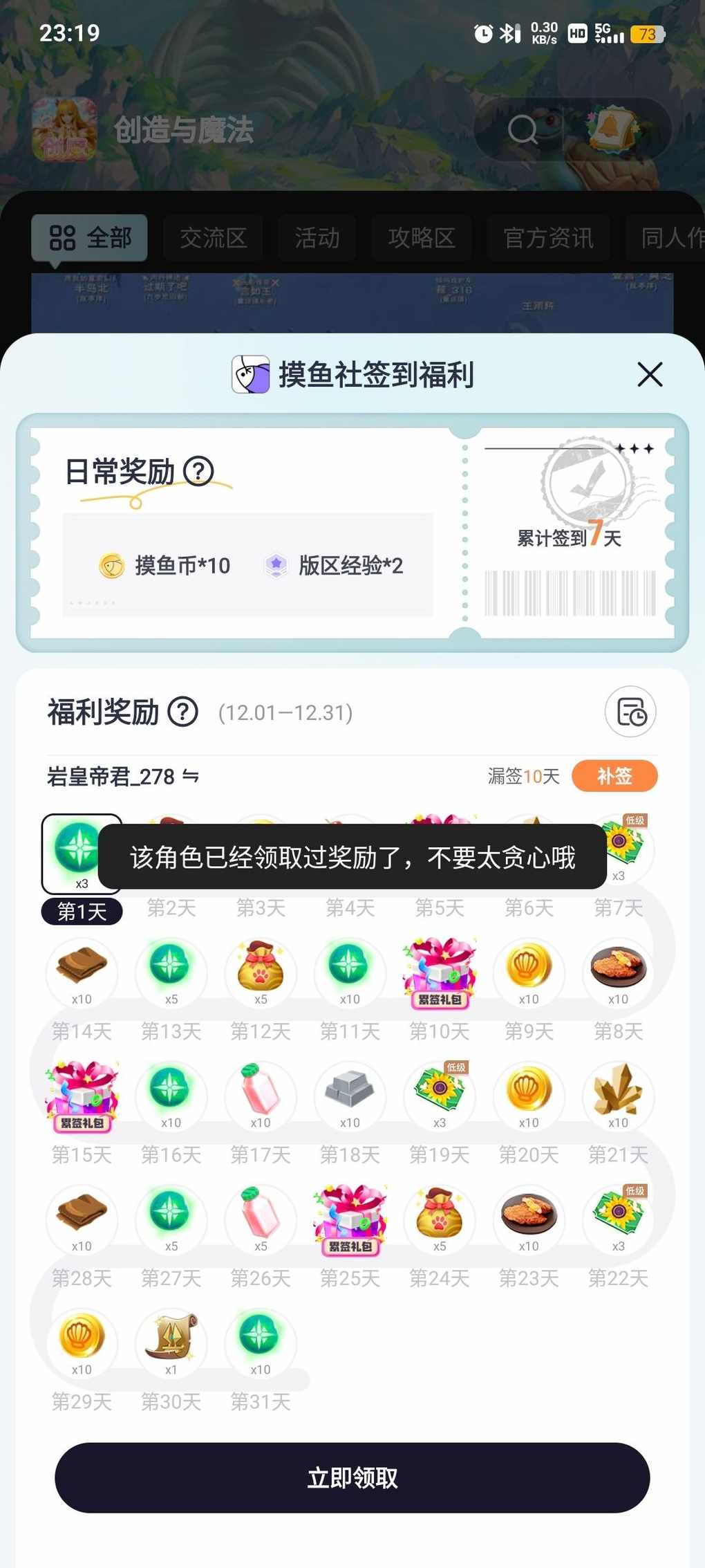The width and height of the screenshot is (705, 1568).
Task: Switch character via 岩皇帝君_278
Action: tap(123, 777)
